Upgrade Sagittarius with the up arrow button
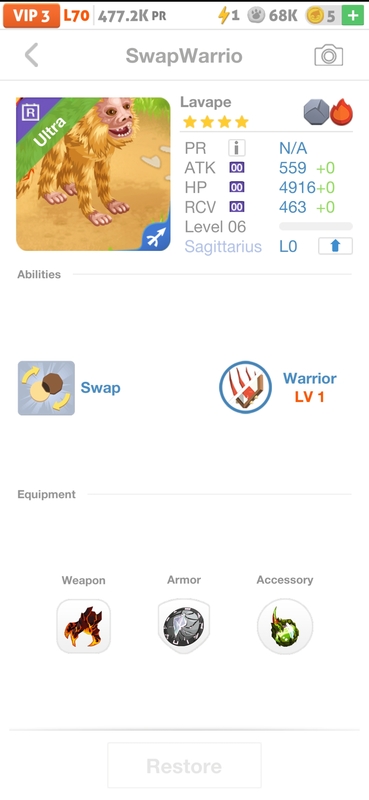Screen dimensions: 369x800 click(335, 246)
